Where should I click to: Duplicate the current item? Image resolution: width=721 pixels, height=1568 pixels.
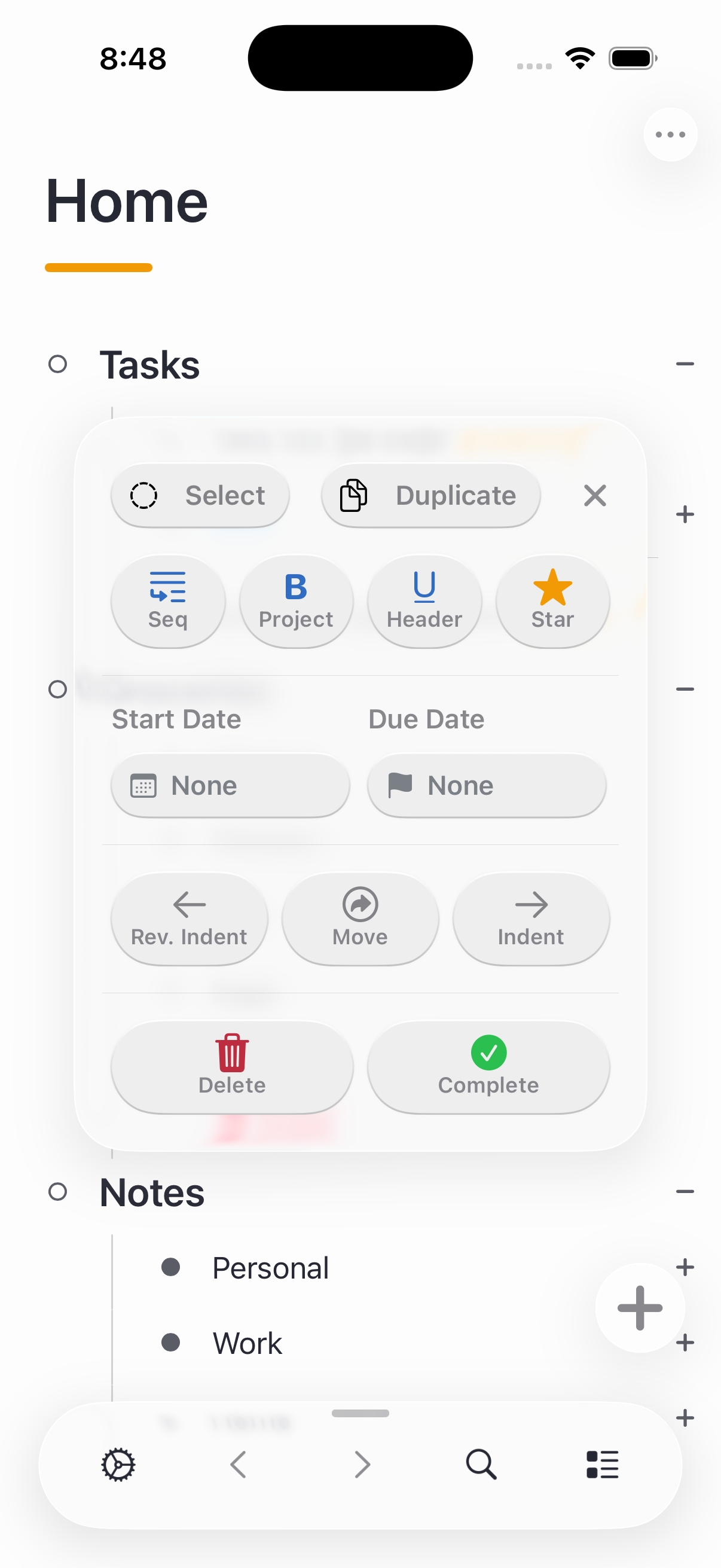(431, 496)
